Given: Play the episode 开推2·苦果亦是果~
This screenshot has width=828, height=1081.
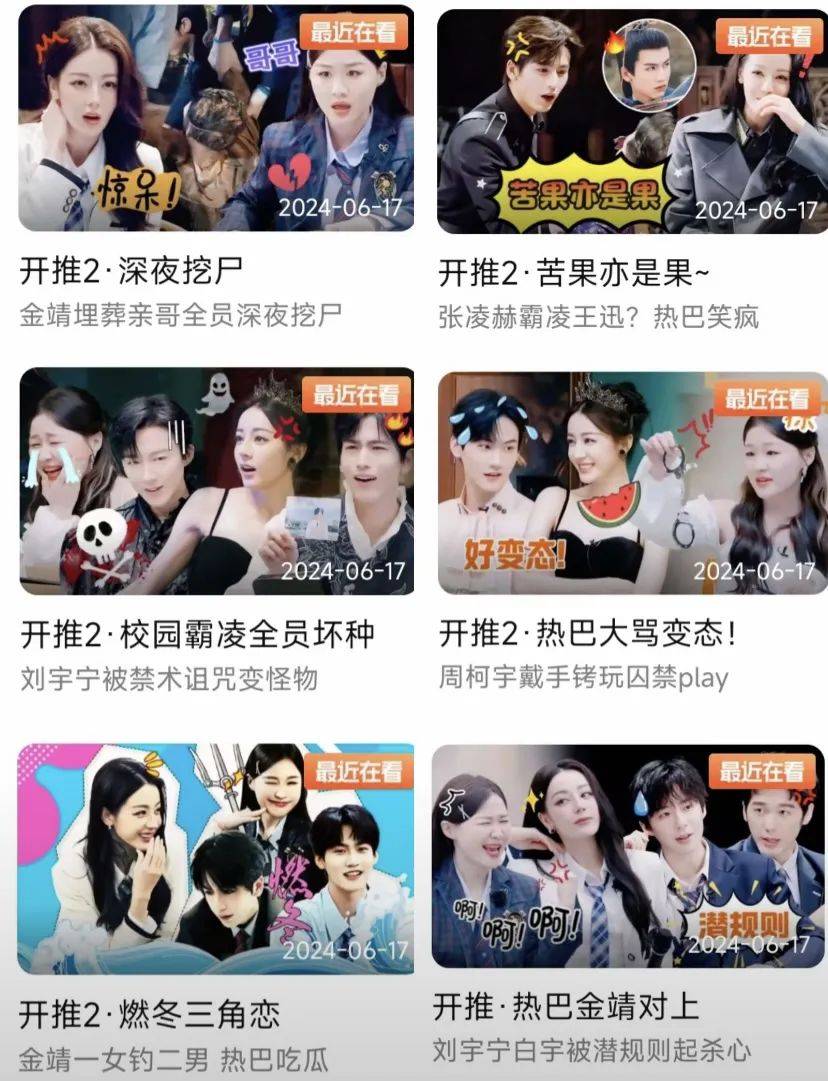Looking at the screenshot, I should tap(632, 122).
